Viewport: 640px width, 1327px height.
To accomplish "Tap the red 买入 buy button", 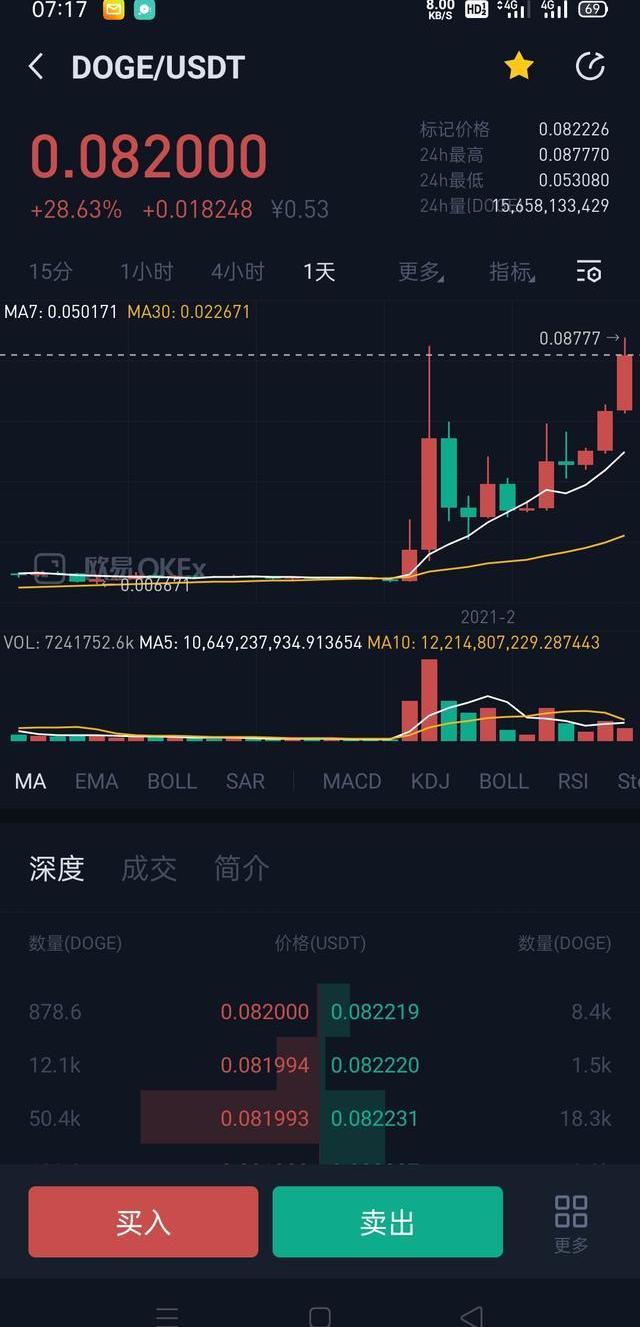I will pyautogui.click(x=143, y=1222).
